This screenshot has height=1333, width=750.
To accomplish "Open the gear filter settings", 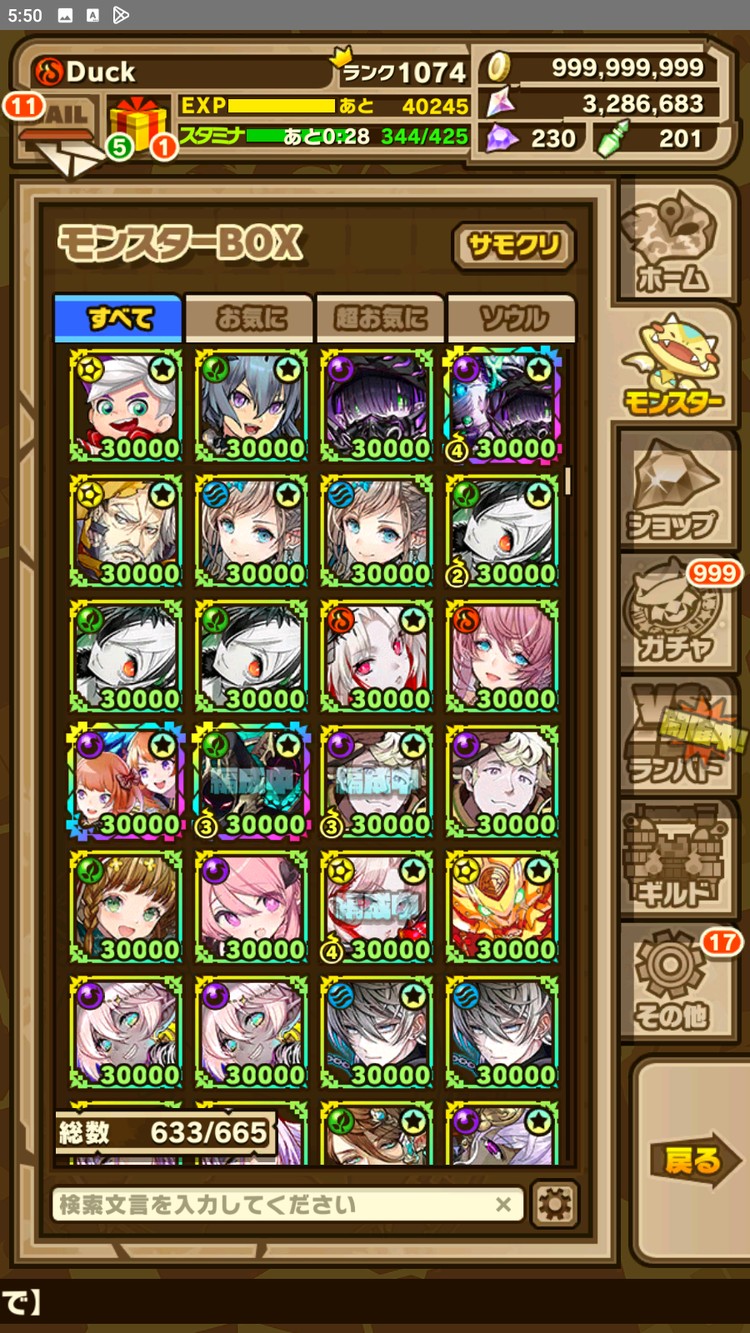I will [555, 1204].
